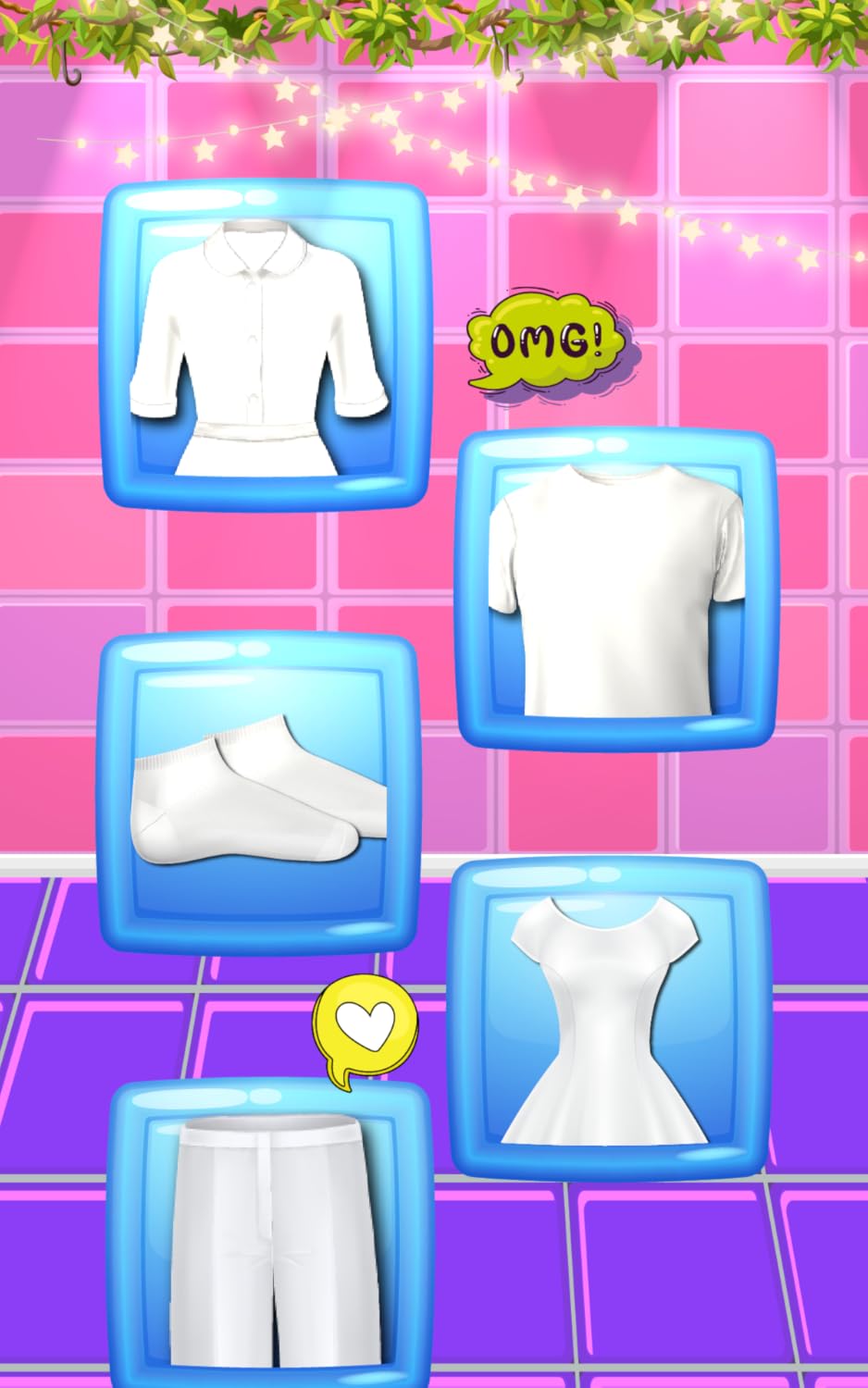The height and width of the screenshot is (1388, 868).
Task: Select the white short-sleeve dress tile
Action: 608,1020
